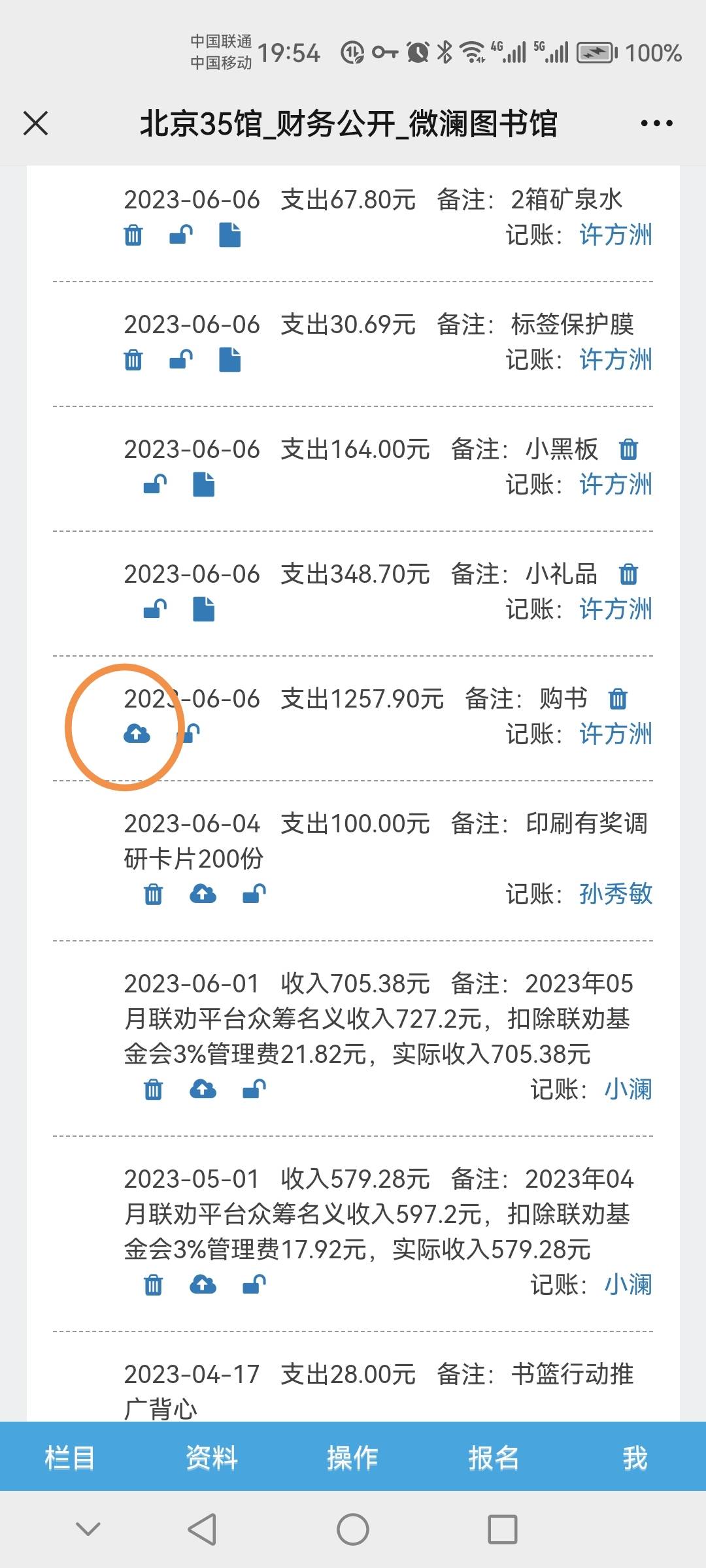Tap the unlock icon for 小黑板 record
The height and width of the screenshot is (1568, 706).
156,485
